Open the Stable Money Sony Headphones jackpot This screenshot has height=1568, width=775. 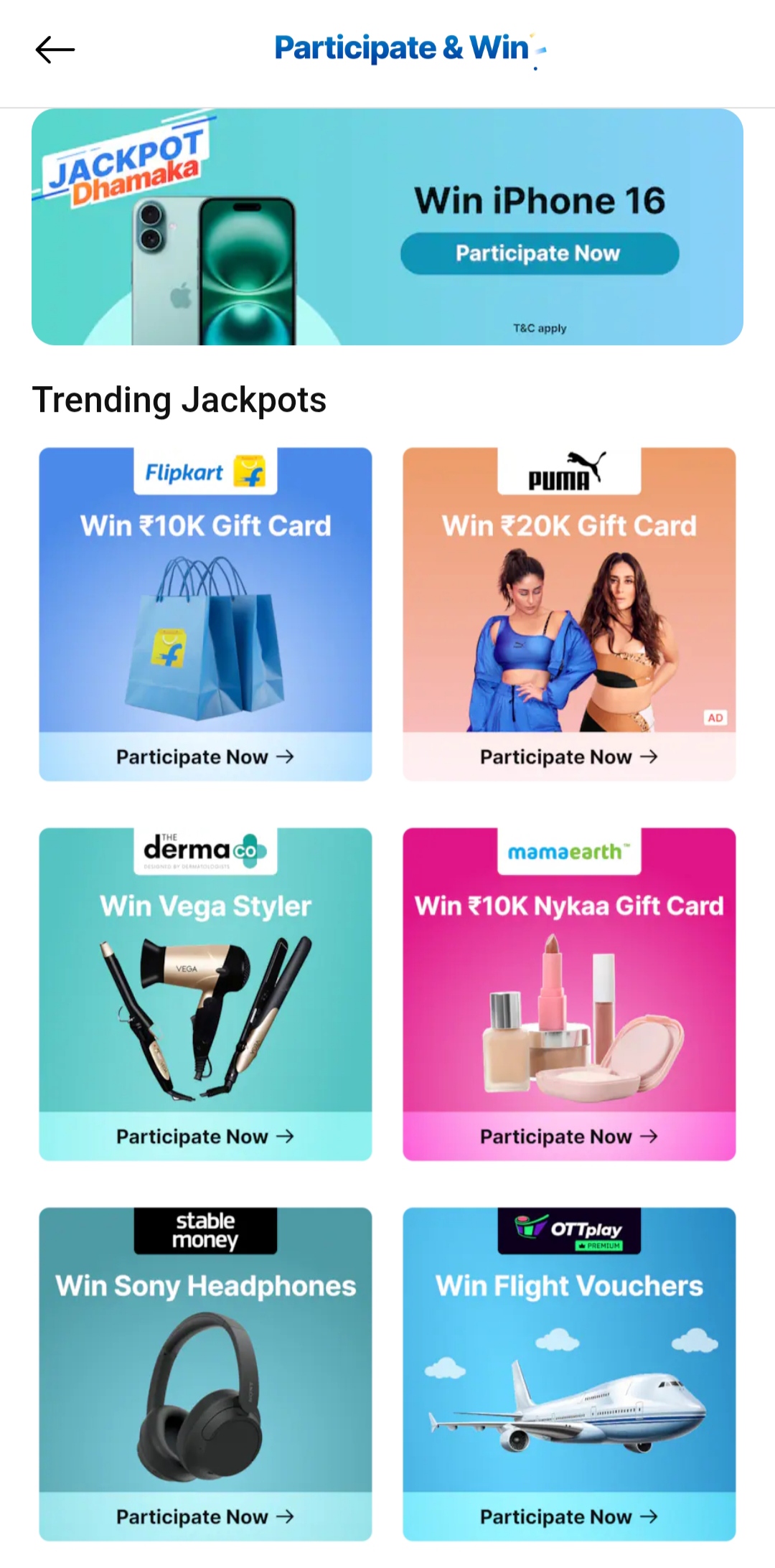[x=205, y=1374]
